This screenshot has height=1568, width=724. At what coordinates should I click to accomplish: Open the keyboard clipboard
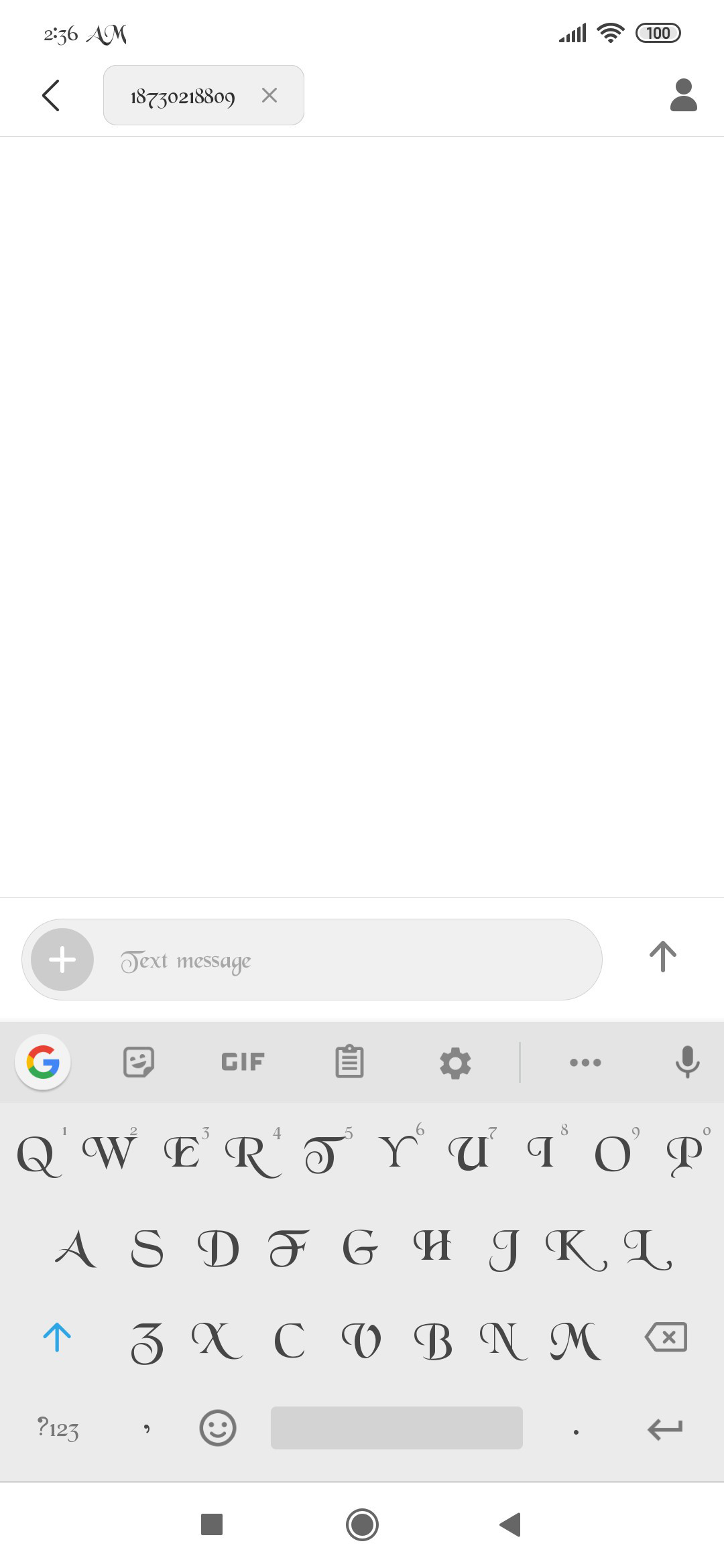pyautogui.click(x=349, y=1062)
